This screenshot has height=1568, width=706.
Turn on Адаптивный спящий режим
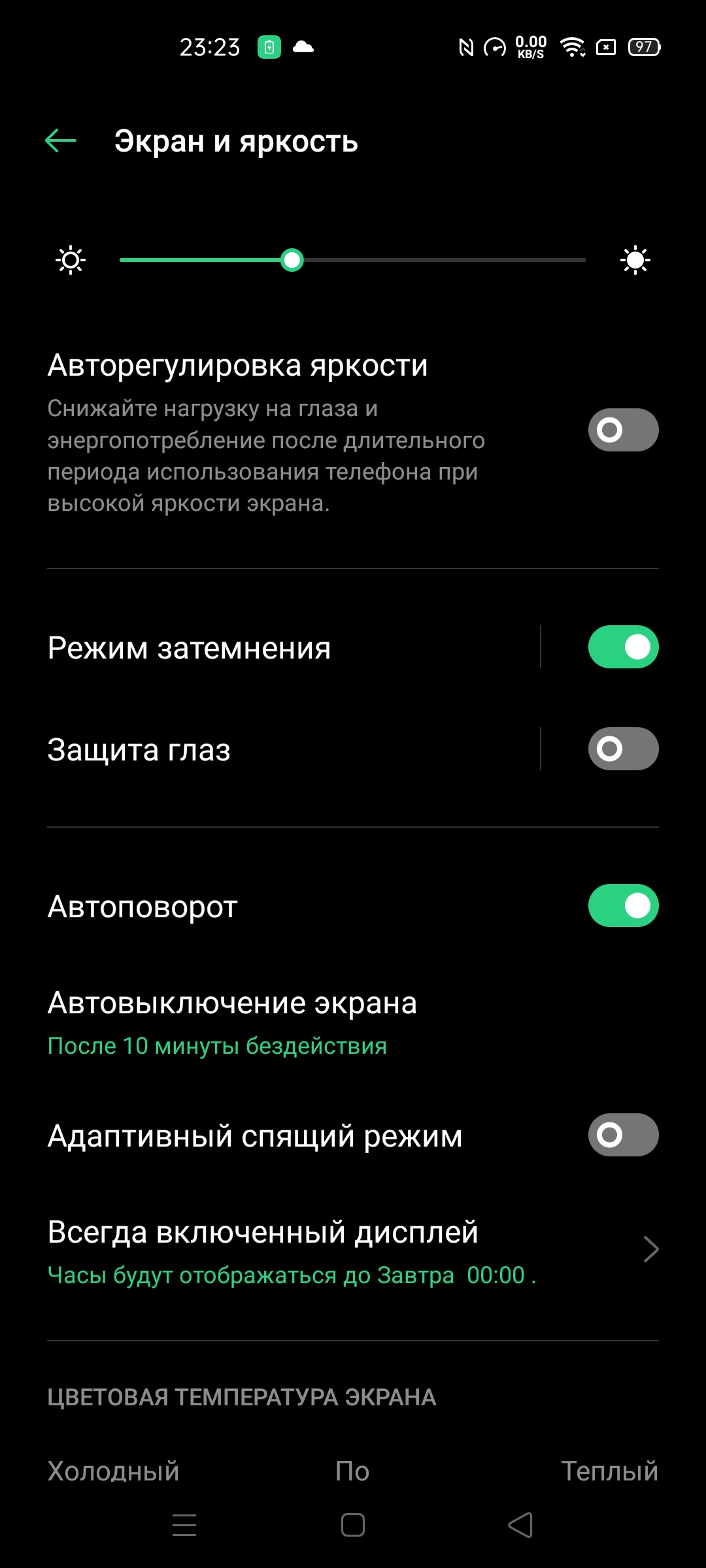622,1135
